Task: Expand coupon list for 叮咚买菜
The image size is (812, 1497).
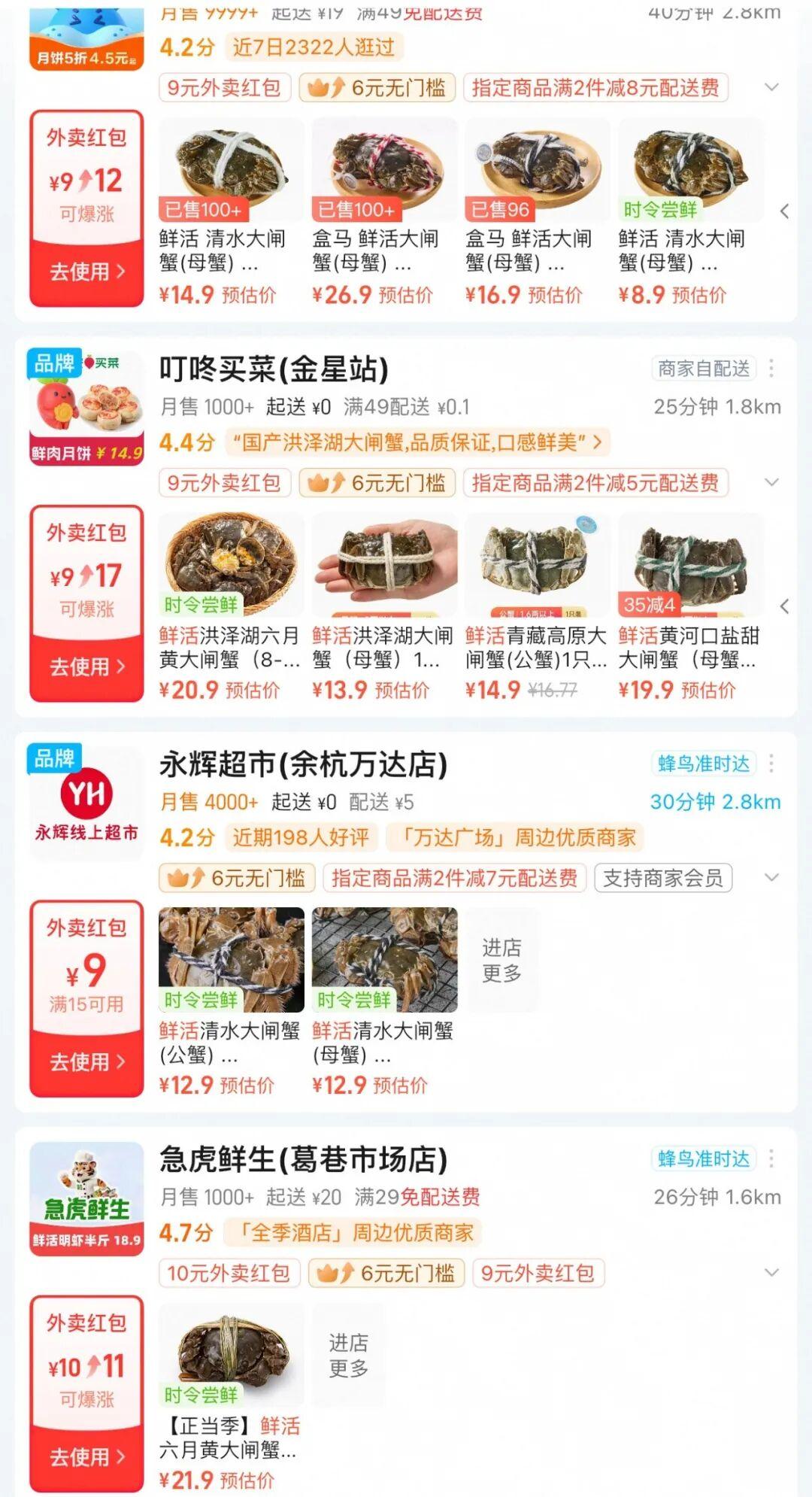Action: [x=771, y=482]
